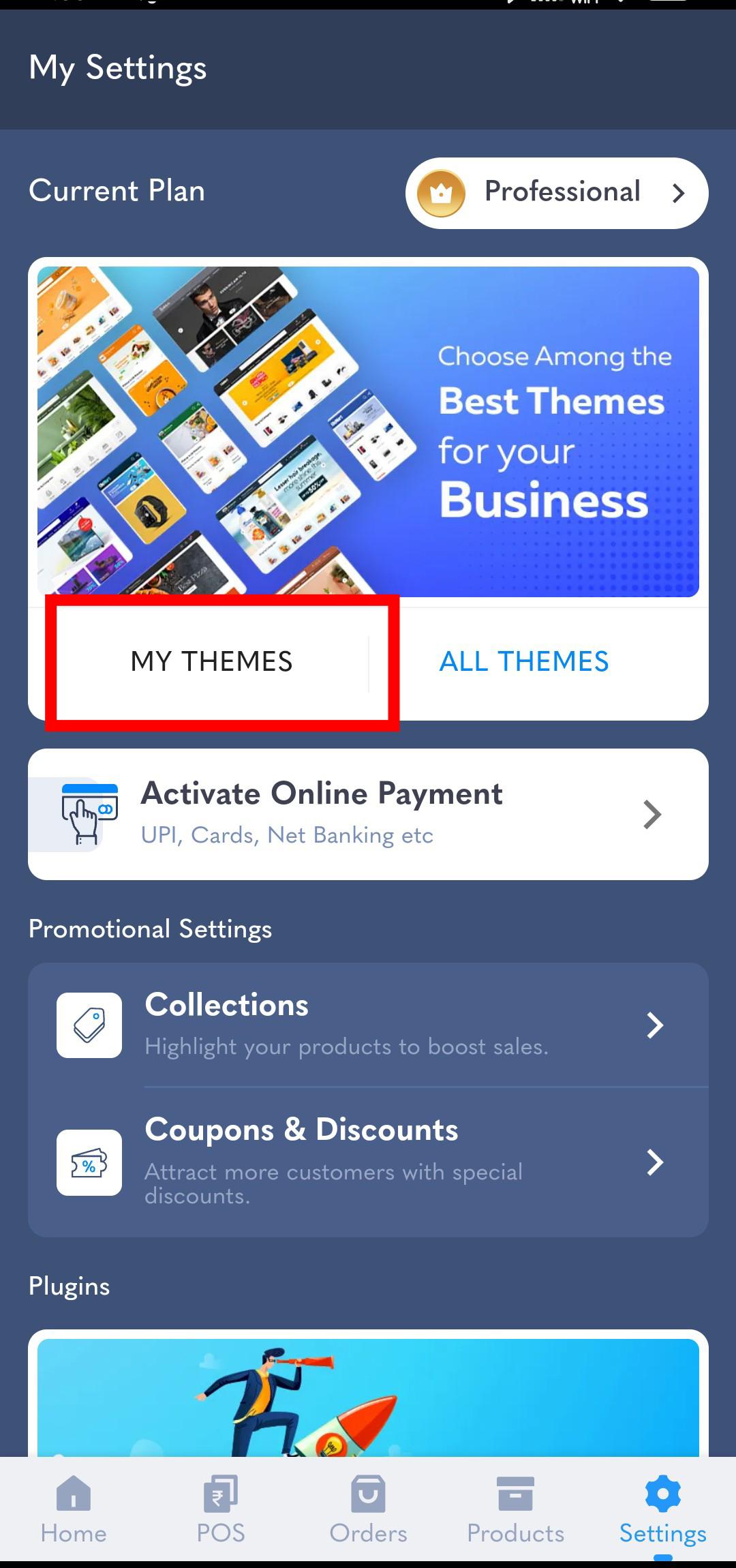Open My Themes

pyautogui.click(x=211, y=662)
